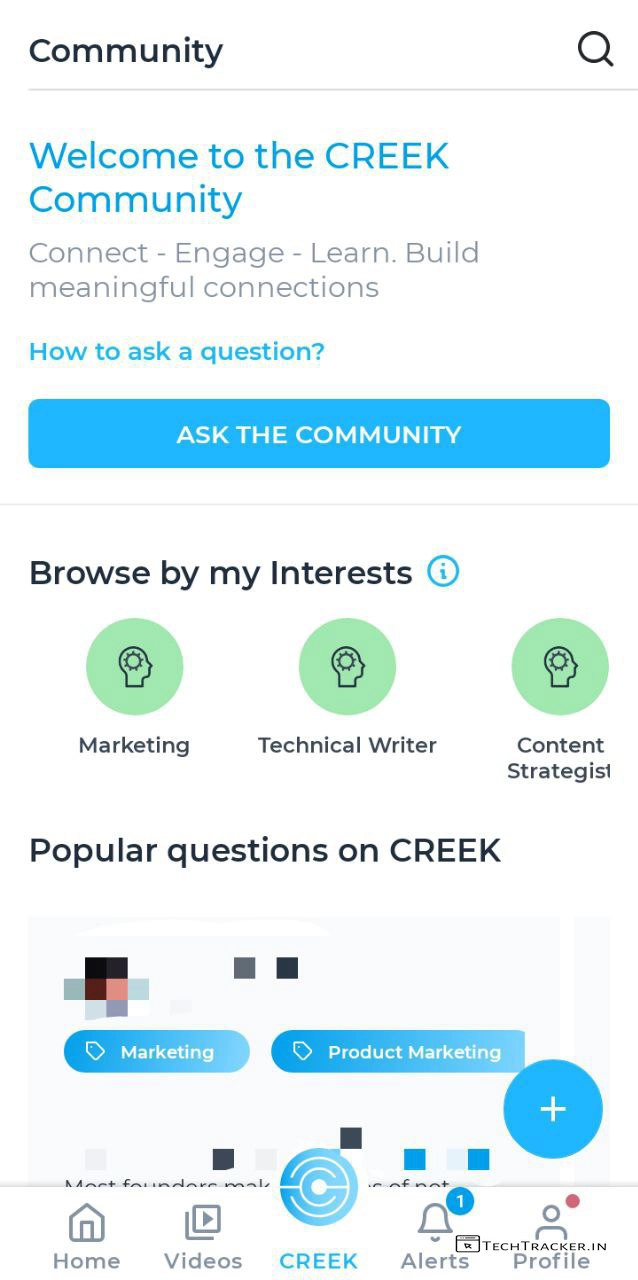Go to the Videos tab
638x1280 pixels.
coord(203,1236)
